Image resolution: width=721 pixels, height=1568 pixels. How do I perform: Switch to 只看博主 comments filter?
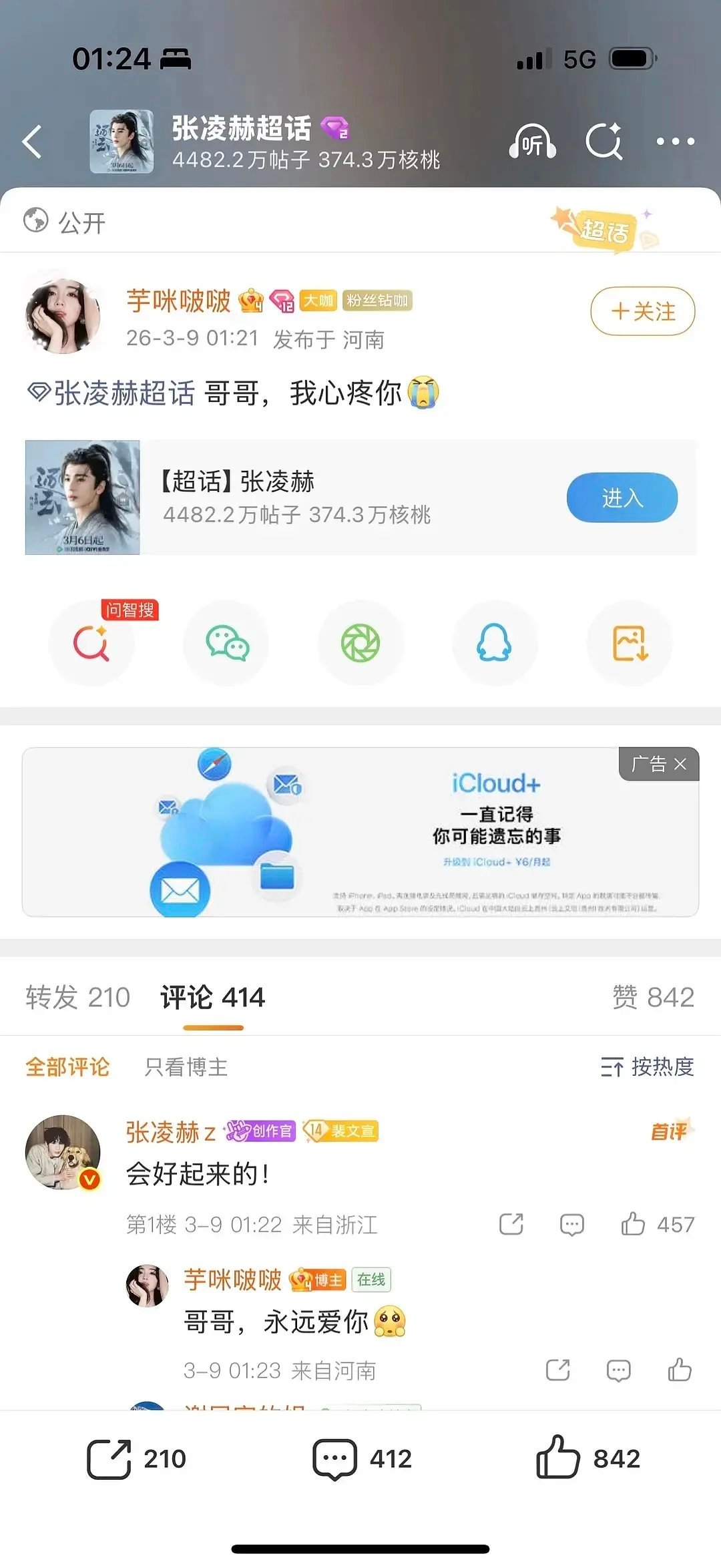pos(185,1068)
